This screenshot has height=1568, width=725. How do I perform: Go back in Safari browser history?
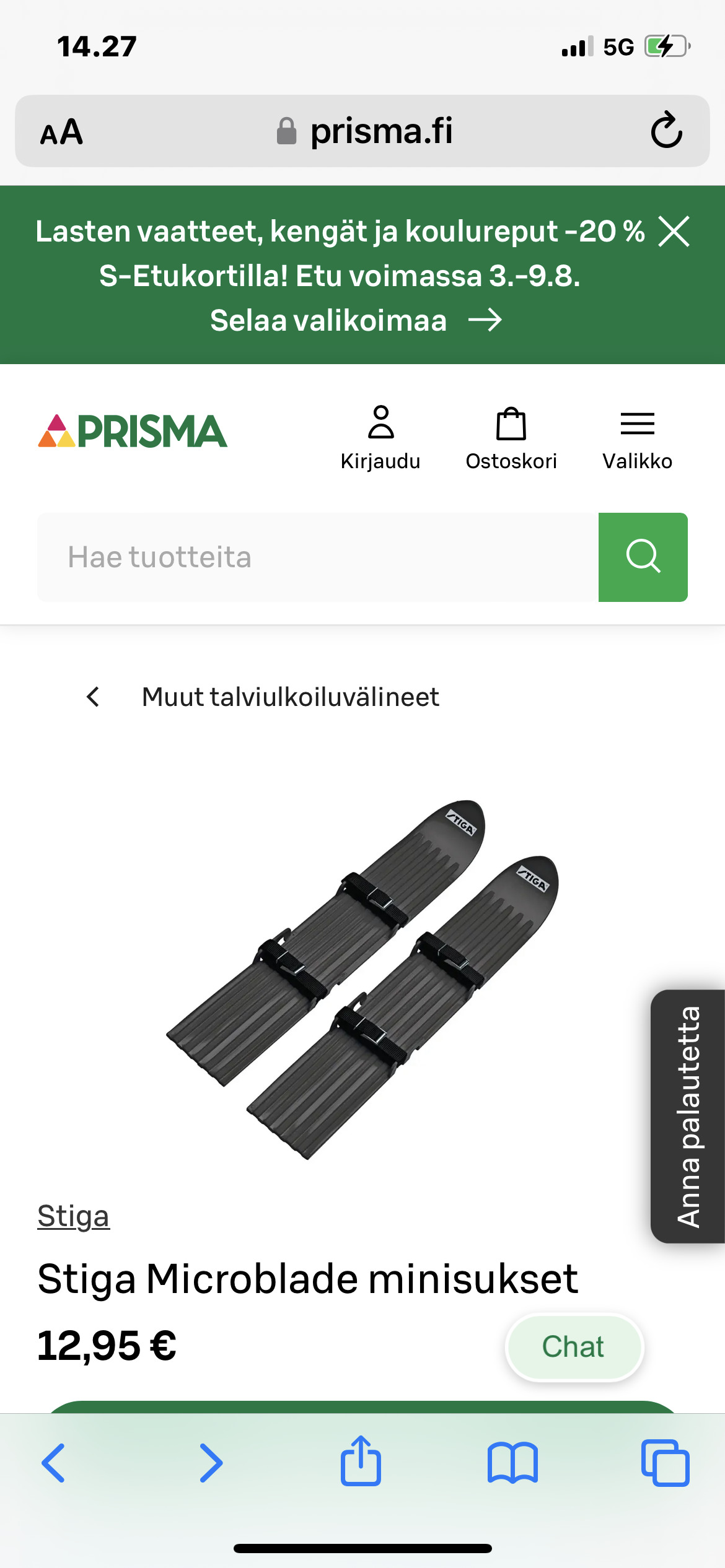point(54,1462)
